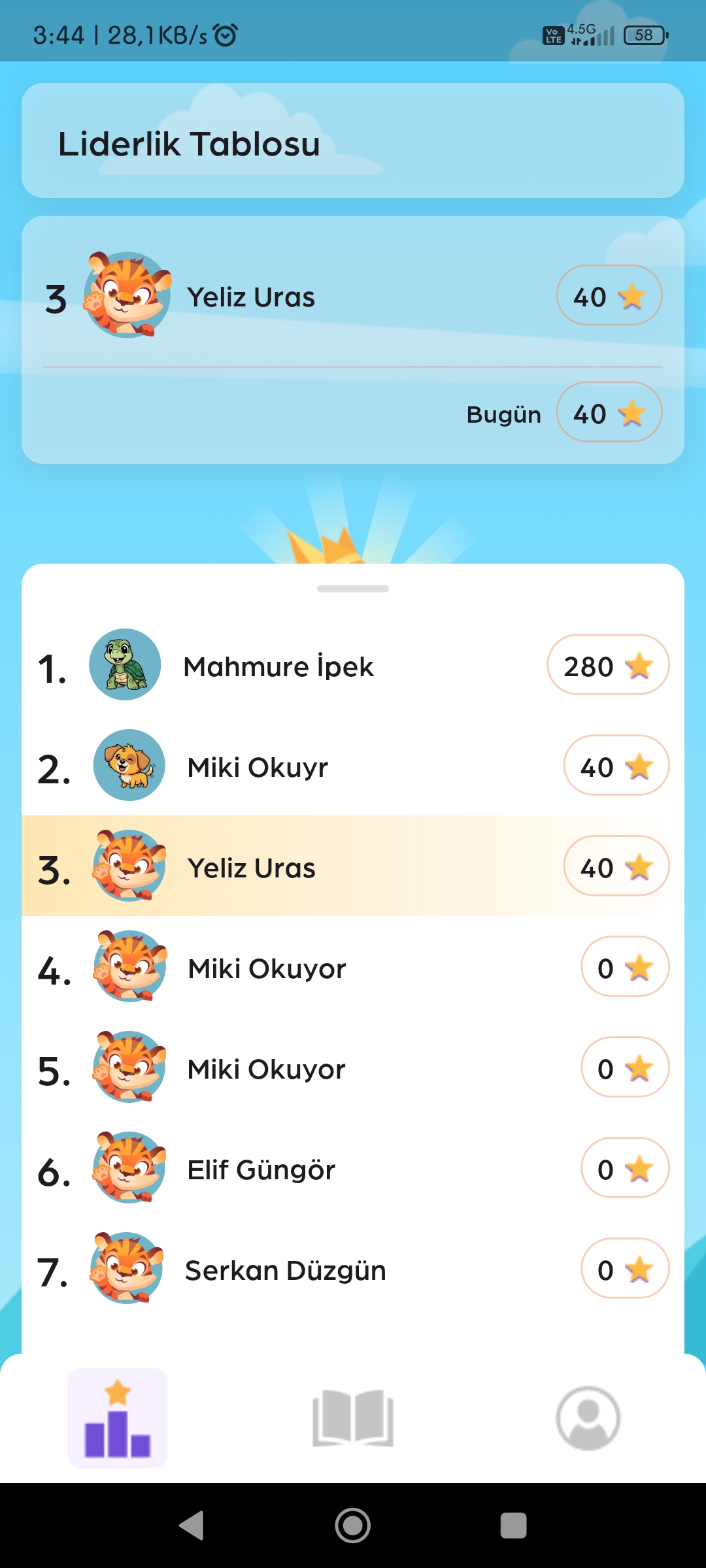The image size is (706, 1568).
Task: Go to the system home screen
Action: click(x=353, y=1526)
